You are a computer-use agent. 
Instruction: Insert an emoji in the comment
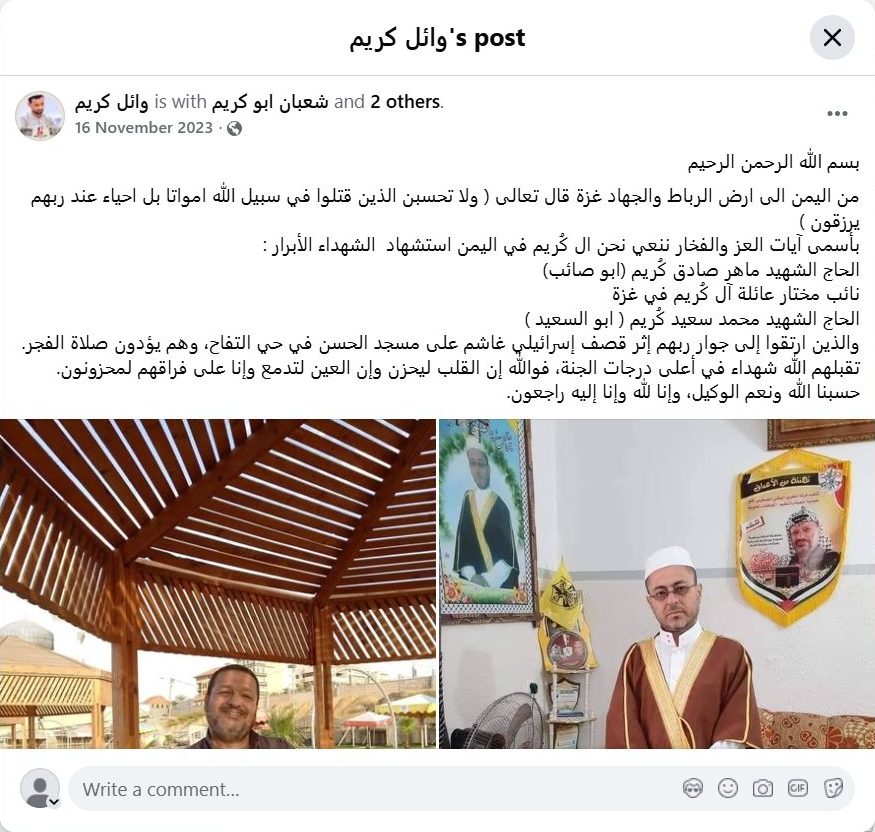[727, 789]
